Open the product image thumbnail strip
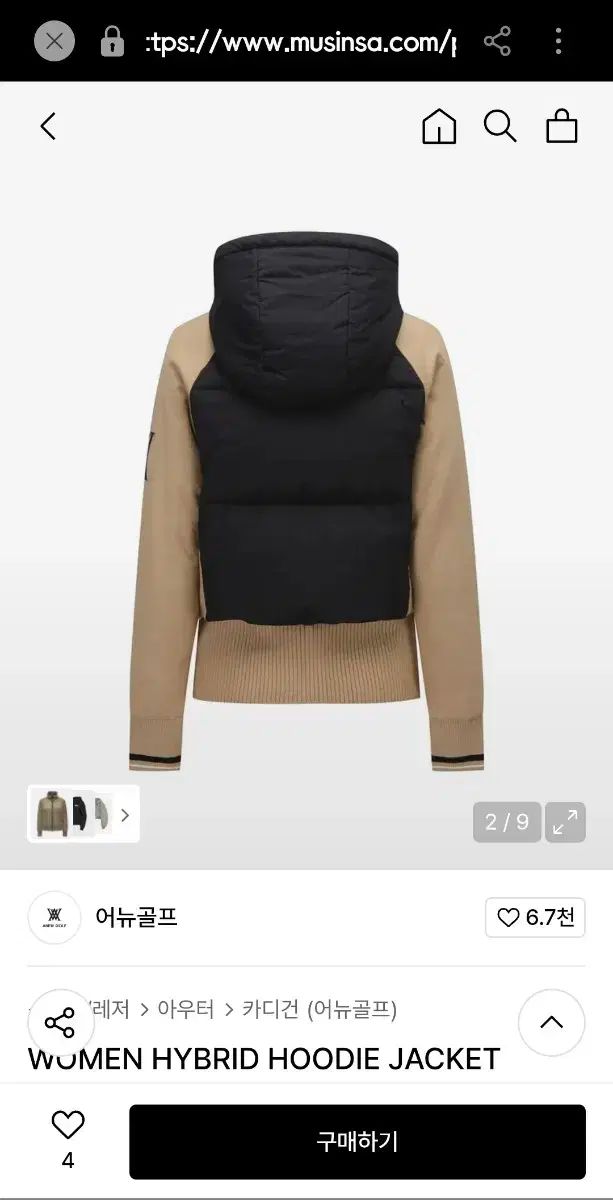This screenshot has height=1200, width=613. (83, 814)
